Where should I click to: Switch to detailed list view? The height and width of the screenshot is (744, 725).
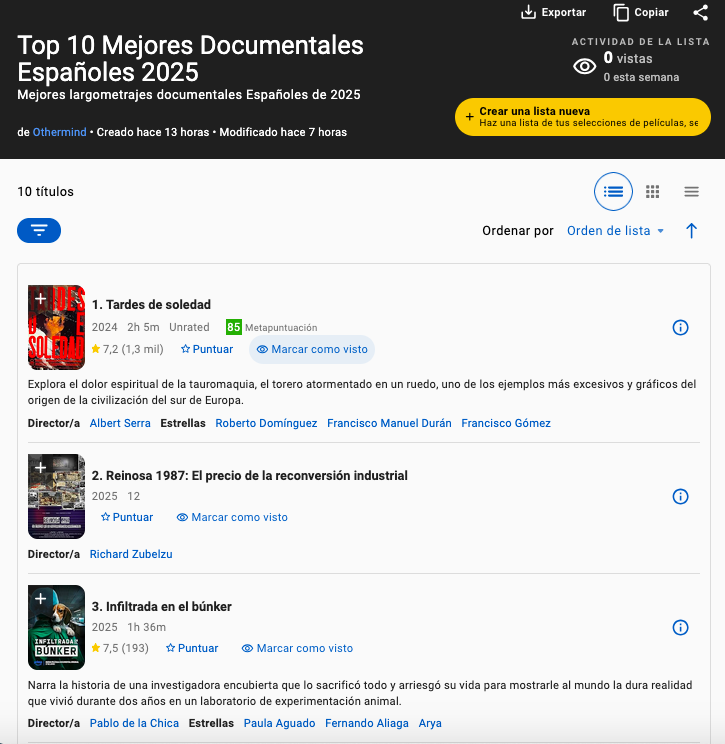tap(613, 191)
